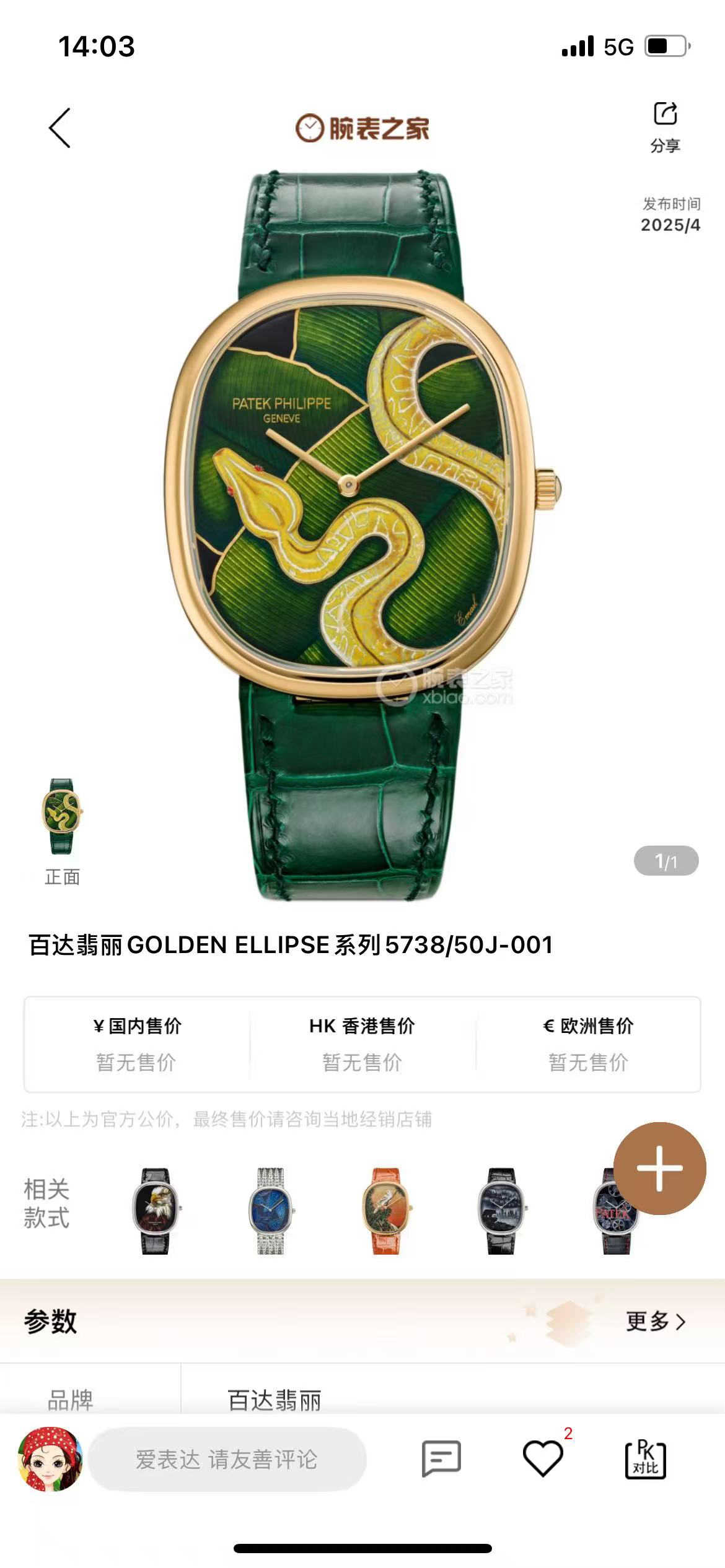This screenshot has width=725, height=1568.
Task: Open the related grey landscape dial watch
Action: 501,1211
